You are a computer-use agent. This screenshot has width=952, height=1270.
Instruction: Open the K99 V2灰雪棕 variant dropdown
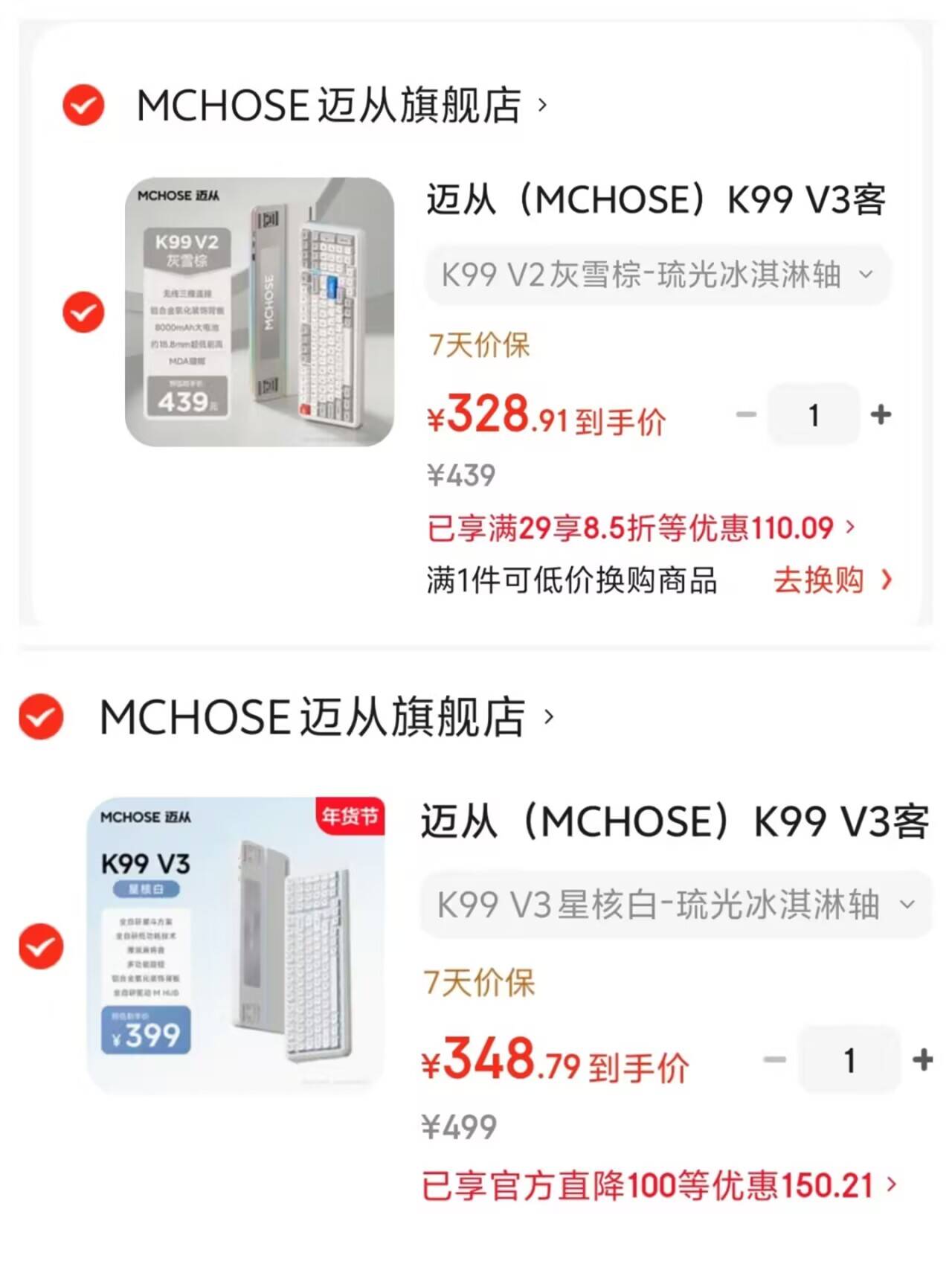click(657, 275)
